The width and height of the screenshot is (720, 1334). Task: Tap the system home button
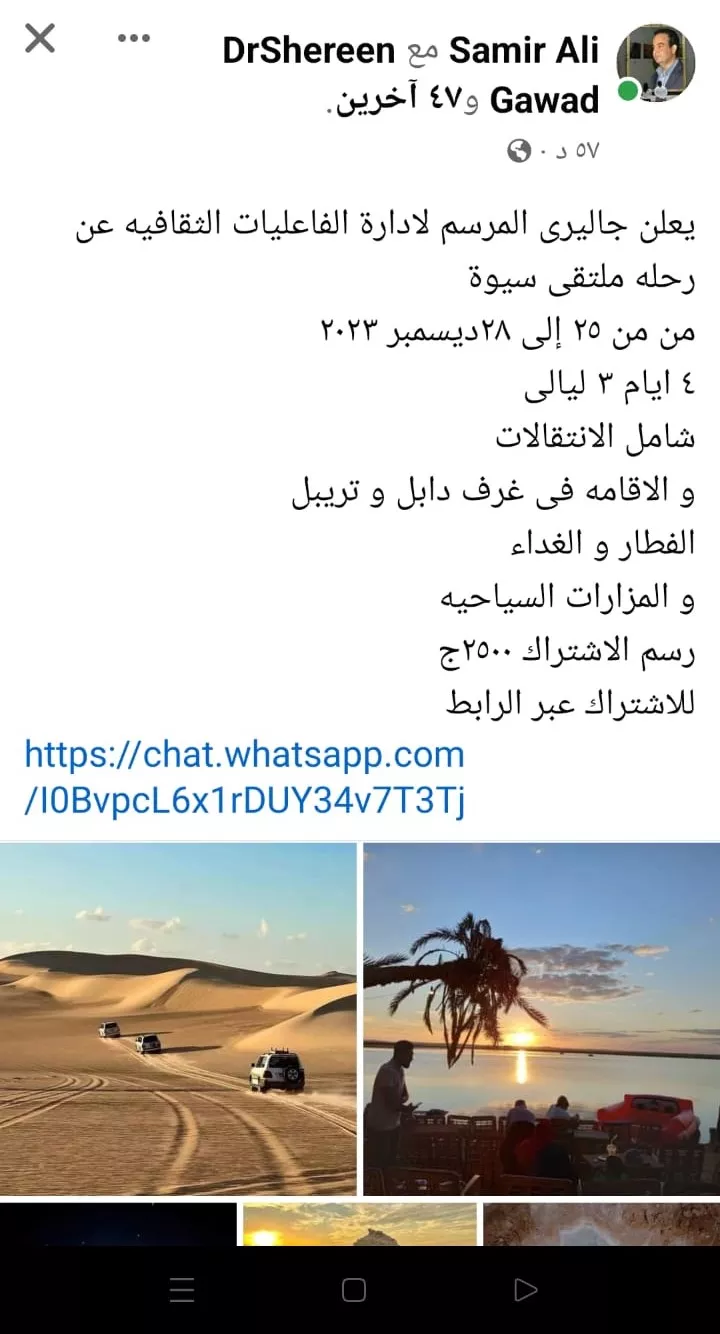pos(354,1290)
